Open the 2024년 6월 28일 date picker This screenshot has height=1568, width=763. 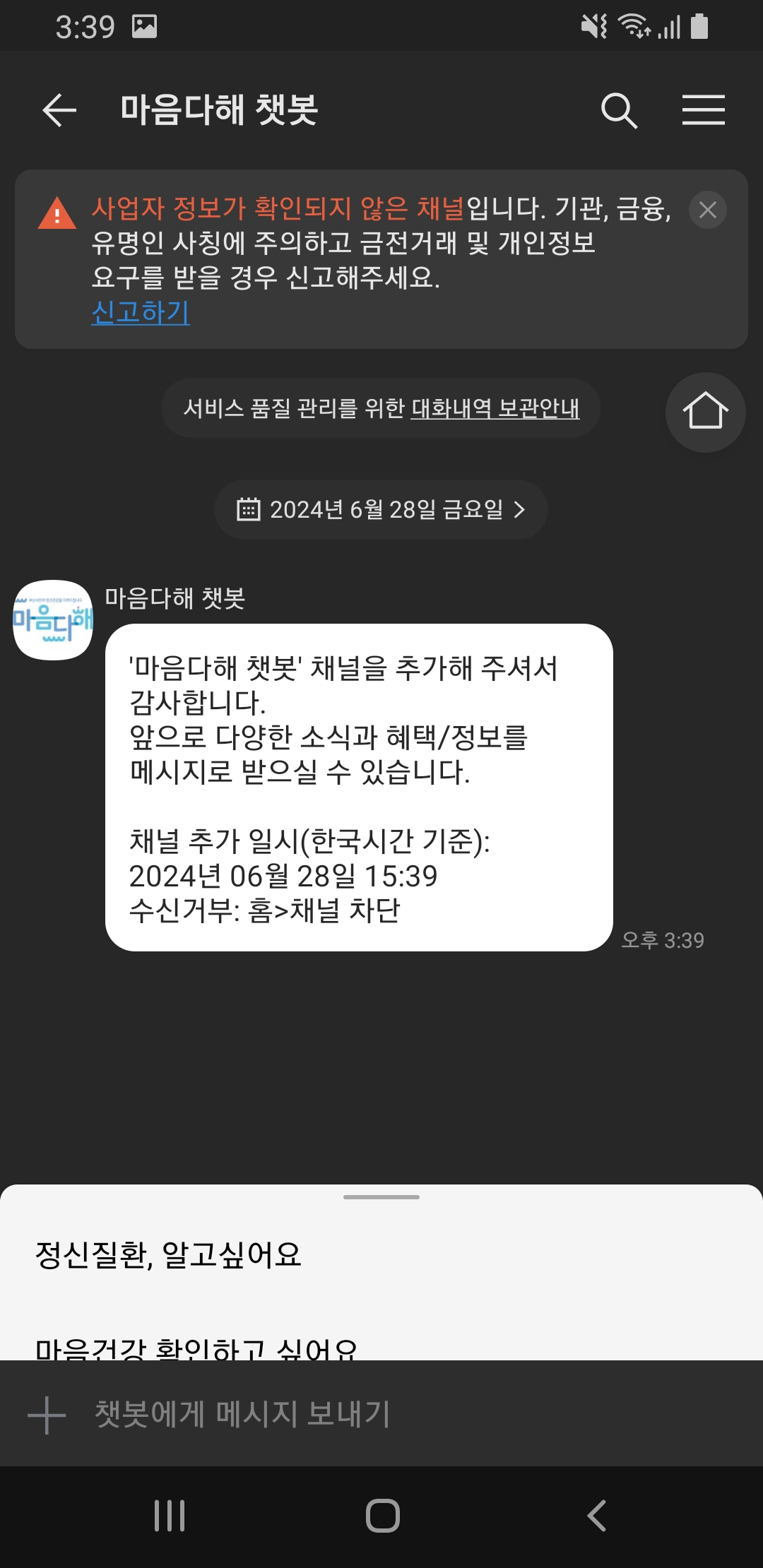(x=381, y=509)
